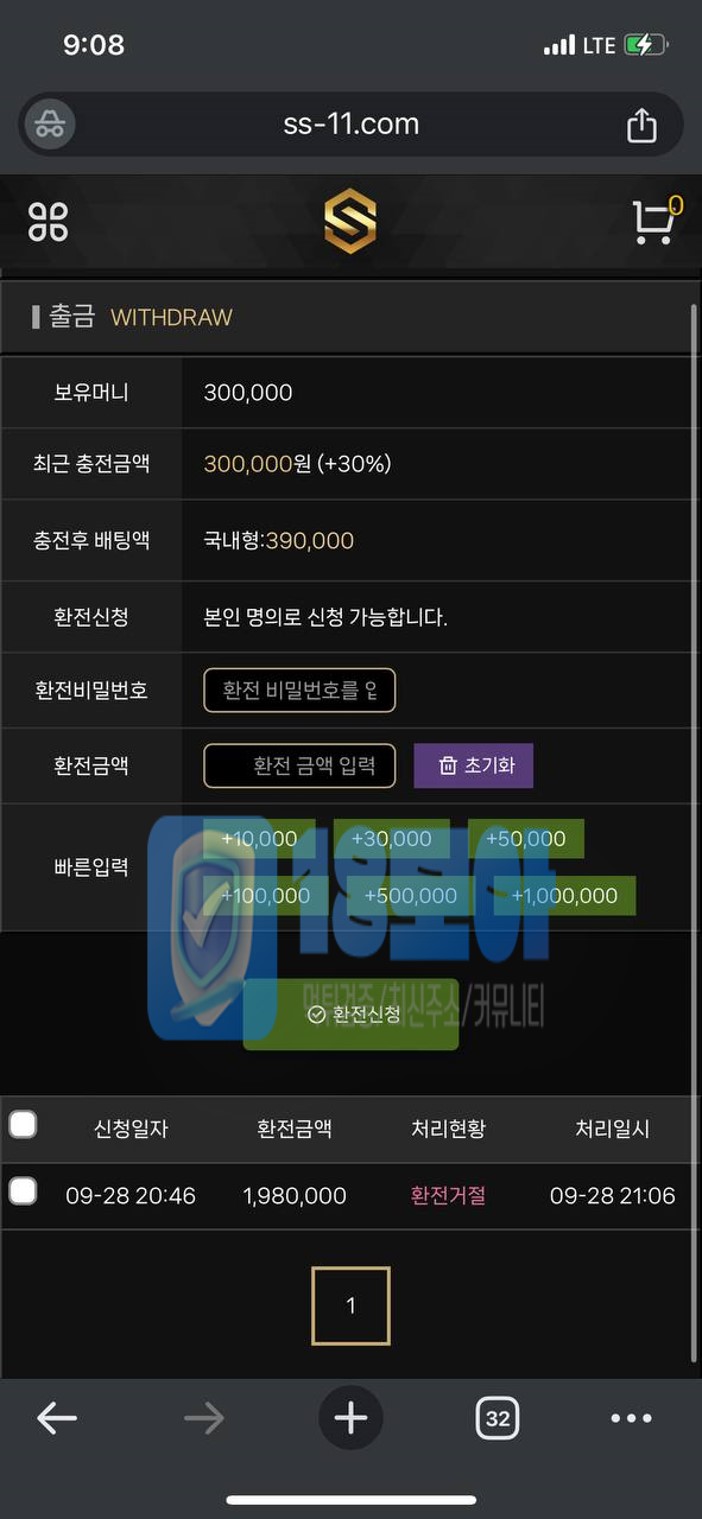This screenshot has height=1519, width=702.
Task: Tap the S logo to go home
Action: [350, 221]
